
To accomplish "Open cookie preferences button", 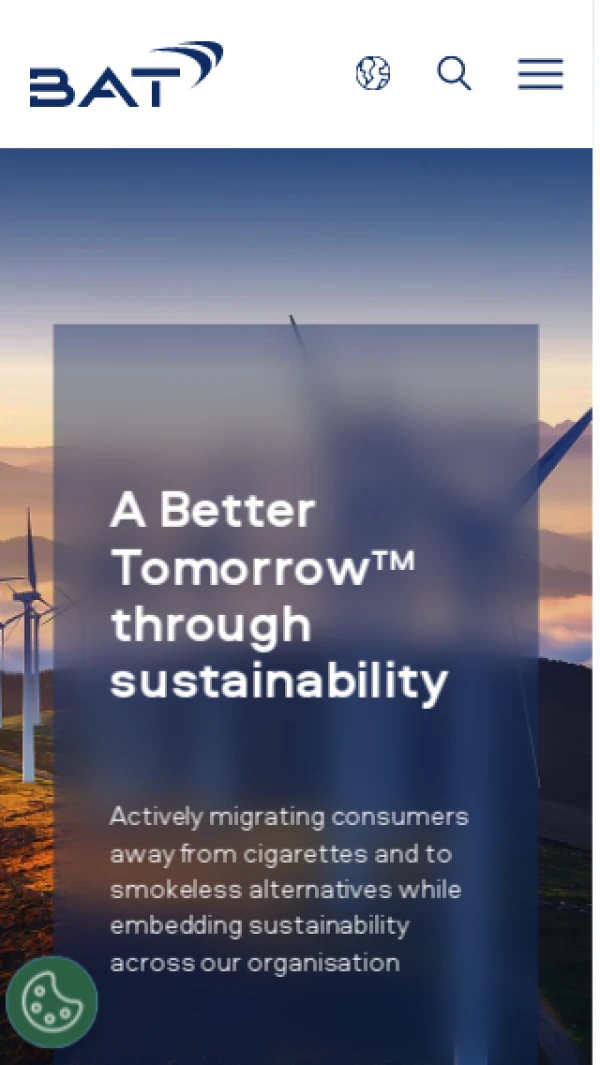I will pos(52,1001).
